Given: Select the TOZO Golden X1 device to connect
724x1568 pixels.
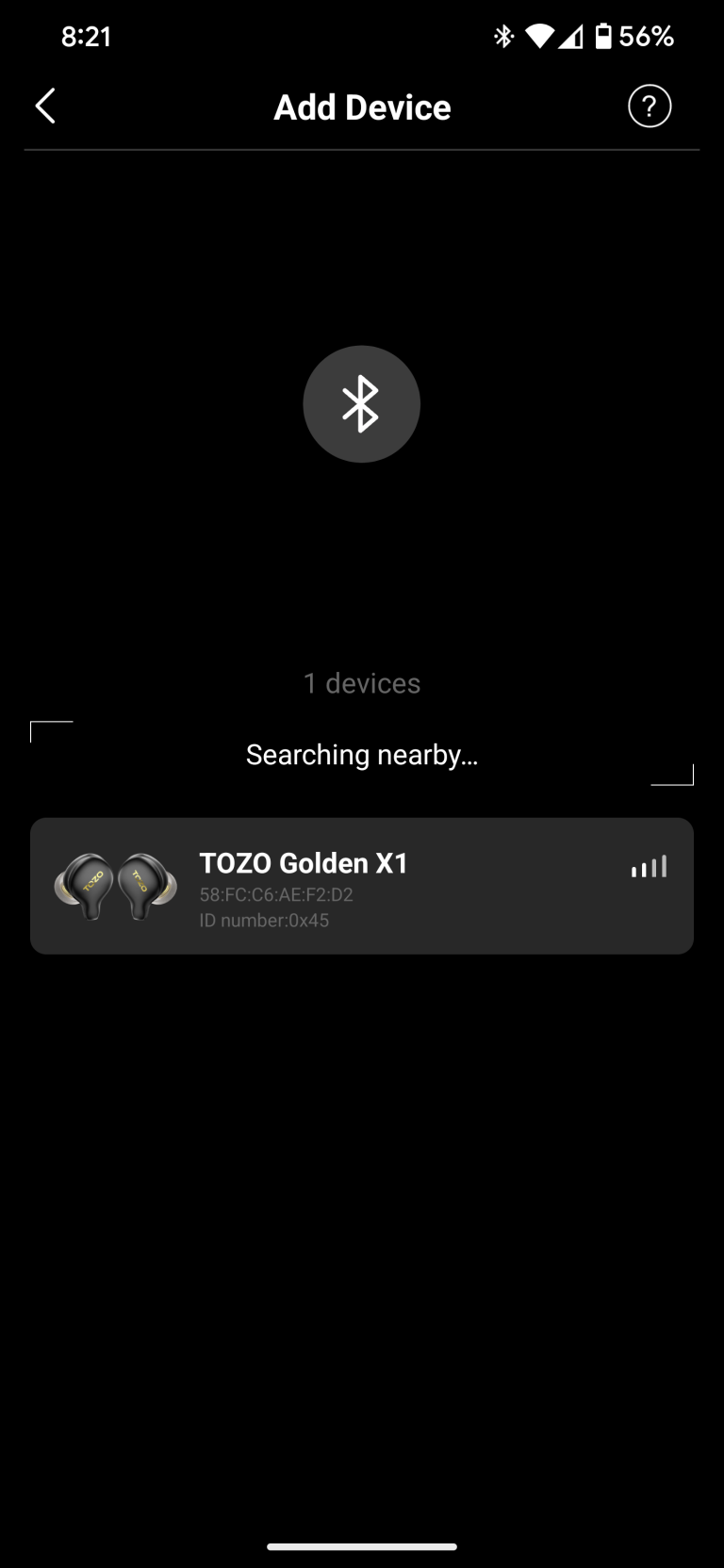Looking at the screenshot, I should pyautogui.click(x=361, y=885).
